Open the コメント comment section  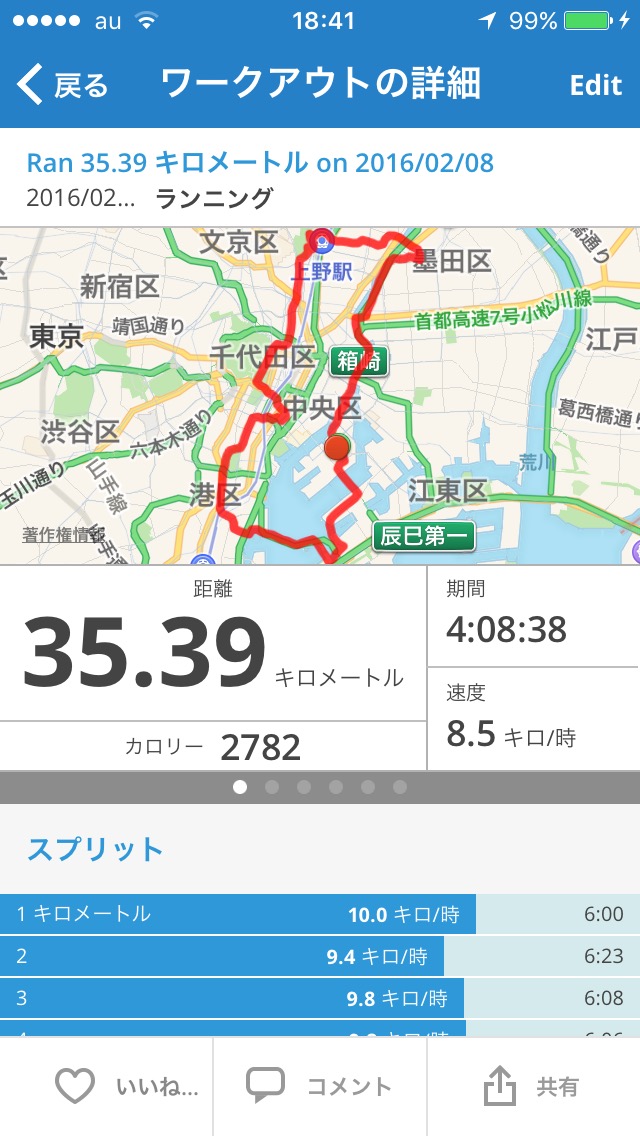click(320, 1086)
